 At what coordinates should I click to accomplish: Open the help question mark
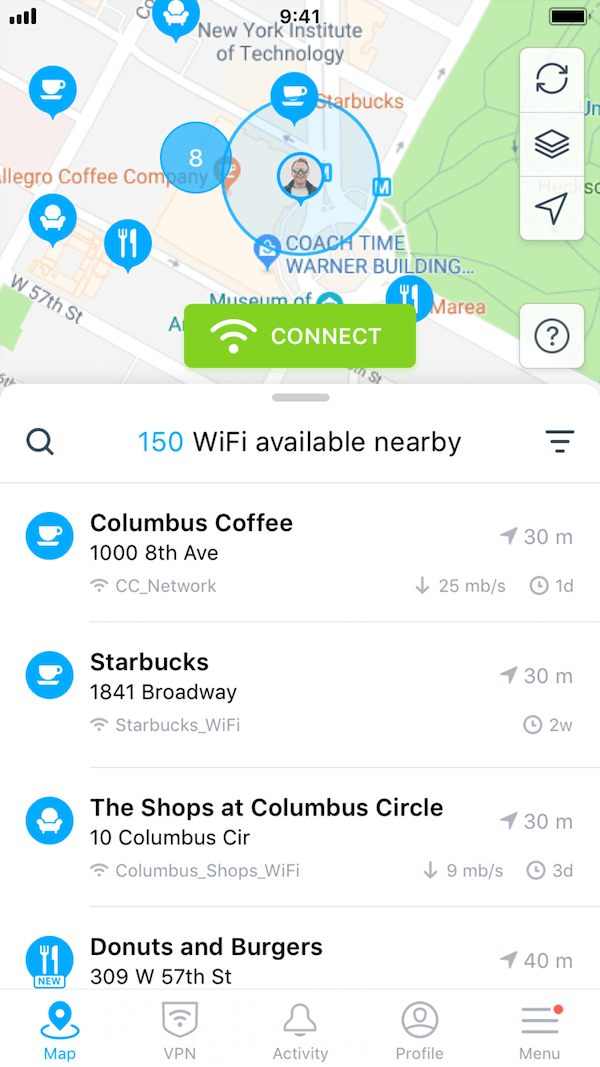tap(552, 336)
